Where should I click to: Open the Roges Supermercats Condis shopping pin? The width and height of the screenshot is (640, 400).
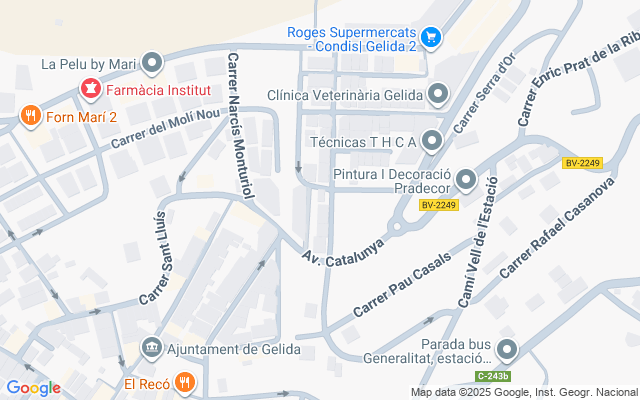432,38
